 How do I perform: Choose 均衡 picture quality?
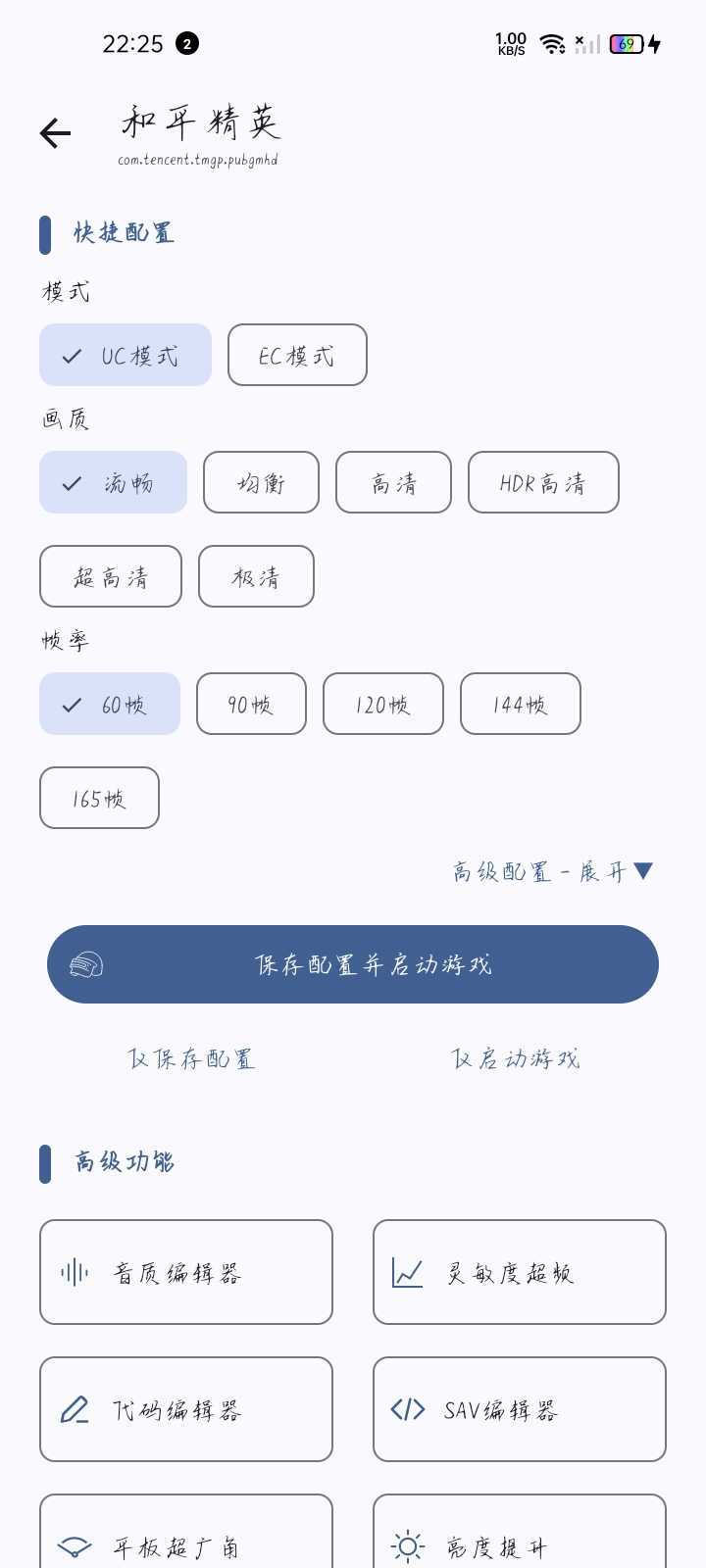coord(261,482)
